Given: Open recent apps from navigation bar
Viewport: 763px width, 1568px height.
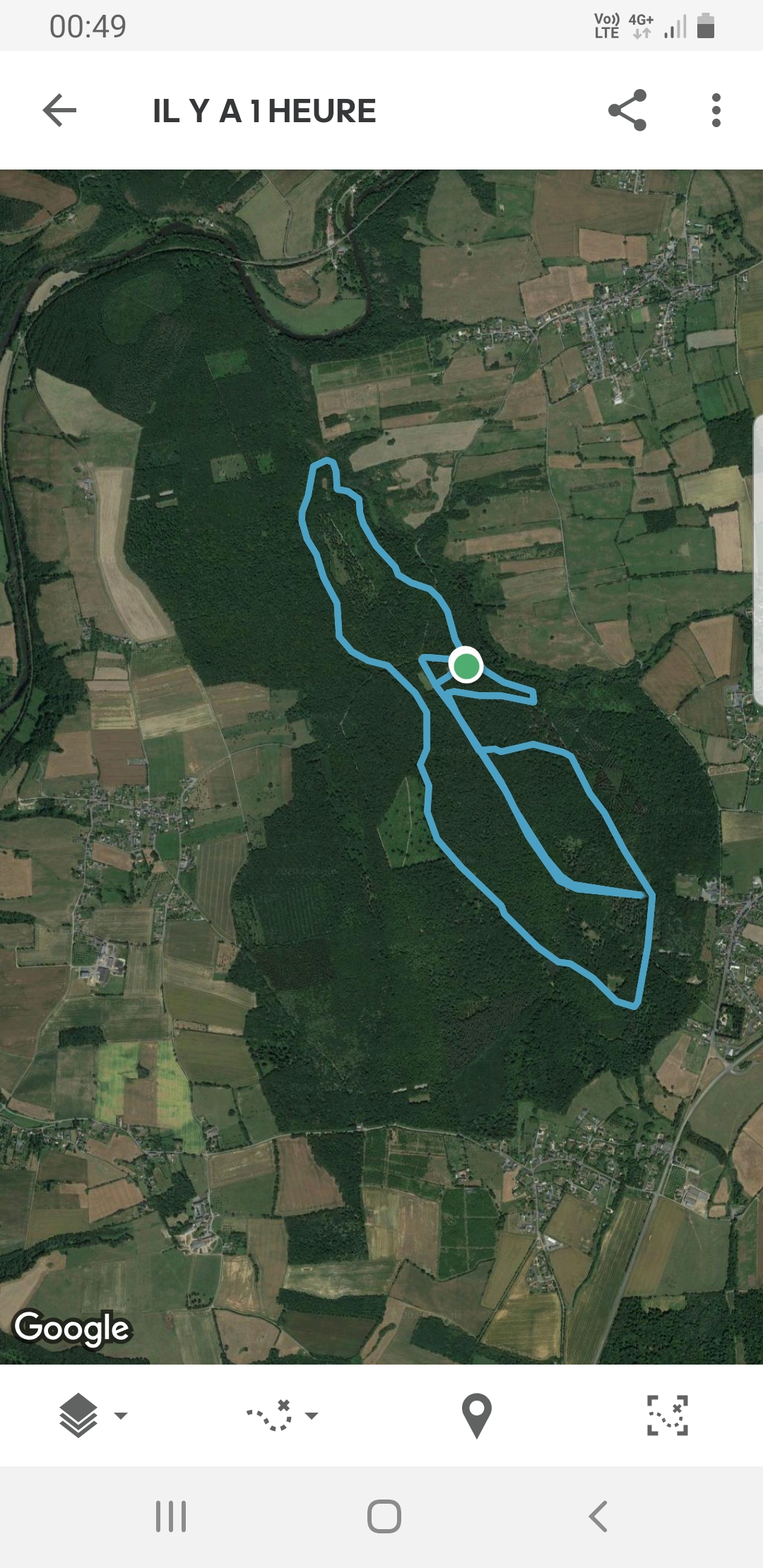Looking at the screenshot, I should [171, 1516].
